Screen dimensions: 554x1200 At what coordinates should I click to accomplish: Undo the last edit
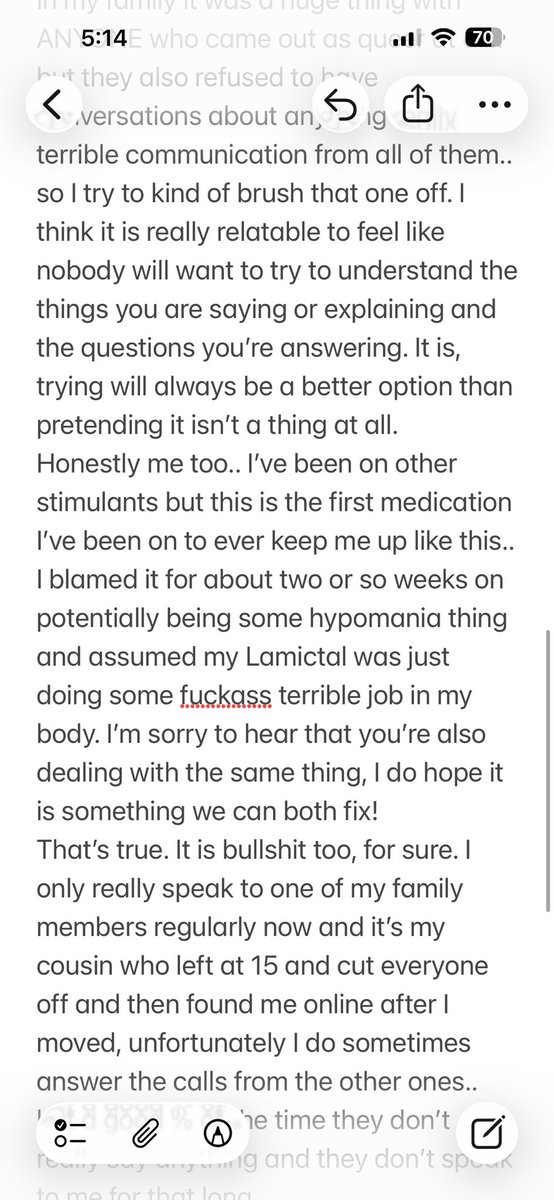pyautogui.click(x=339, y=104)
